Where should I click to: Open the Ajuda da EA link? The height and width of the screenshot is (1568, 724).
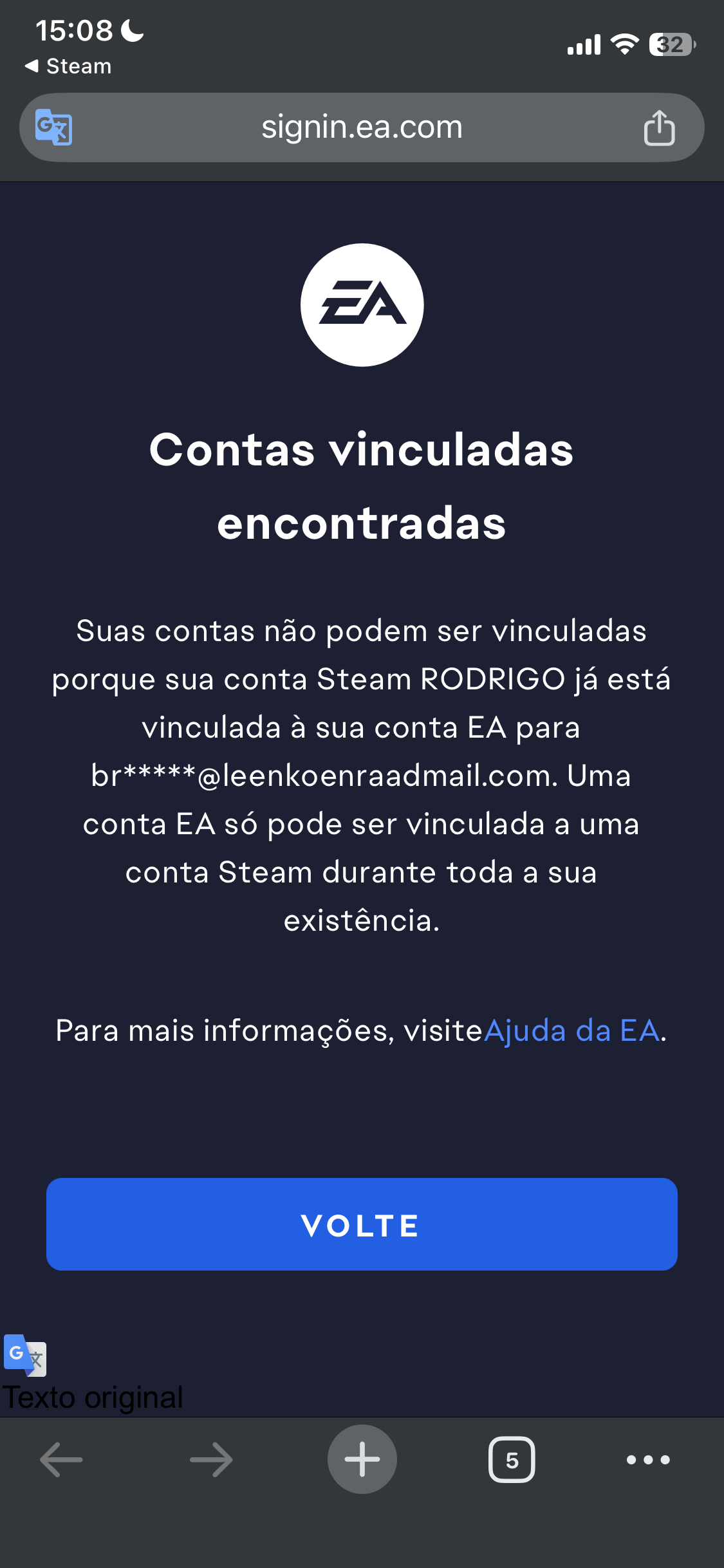pos(571,1031)
